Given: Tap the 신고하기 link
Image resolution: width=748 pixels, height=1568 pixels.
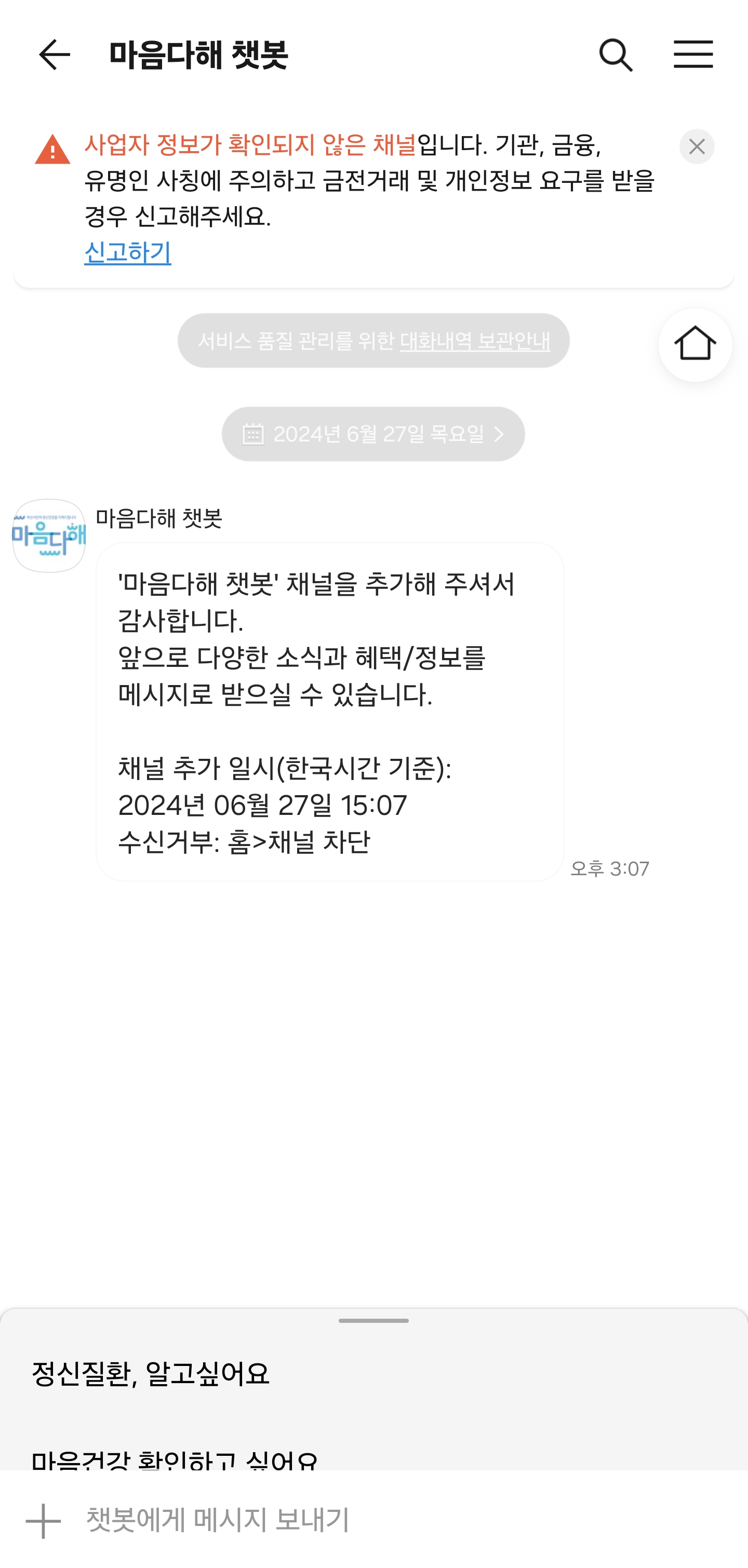Looking at the screenshot, I should click(127, 252).
